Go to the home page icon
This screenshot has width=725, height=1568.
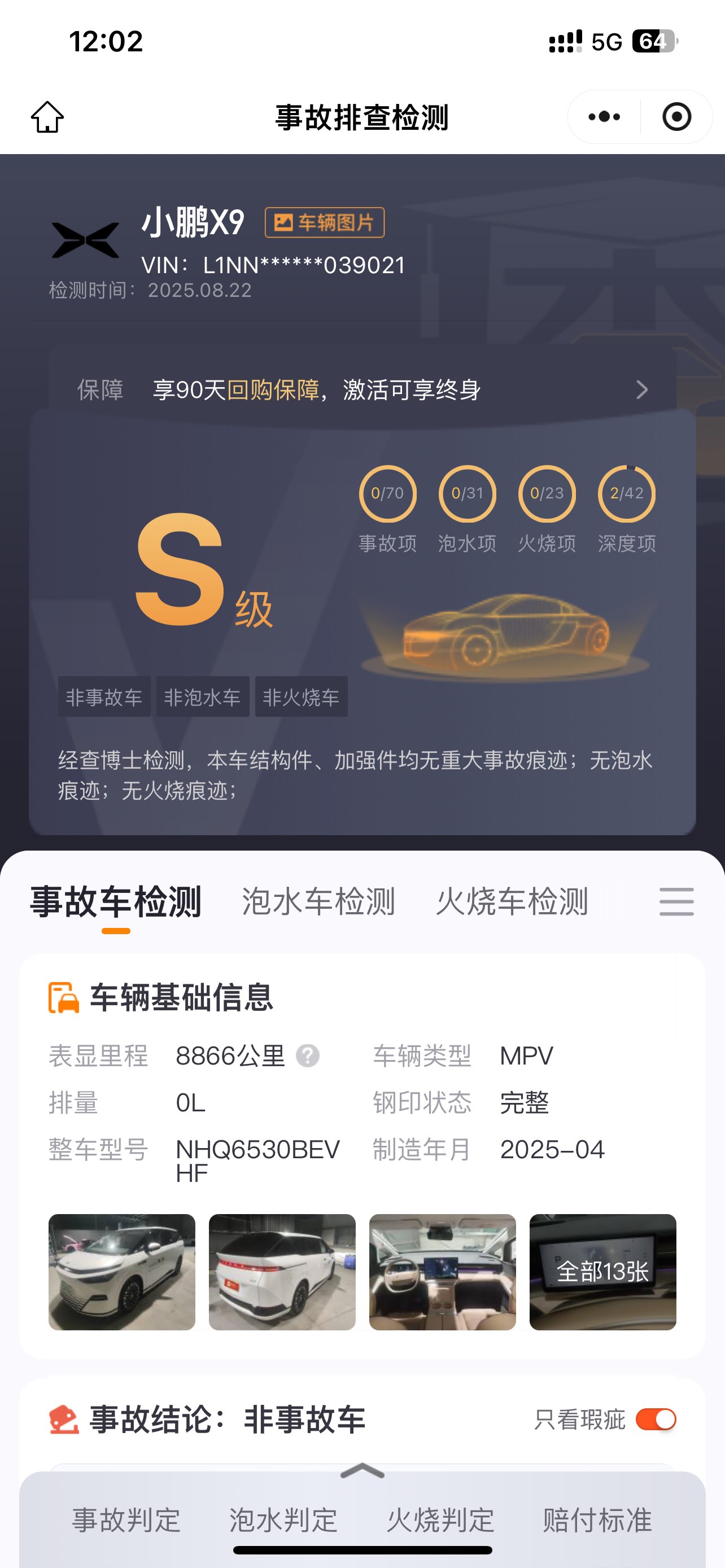click(x=47, y=117)
